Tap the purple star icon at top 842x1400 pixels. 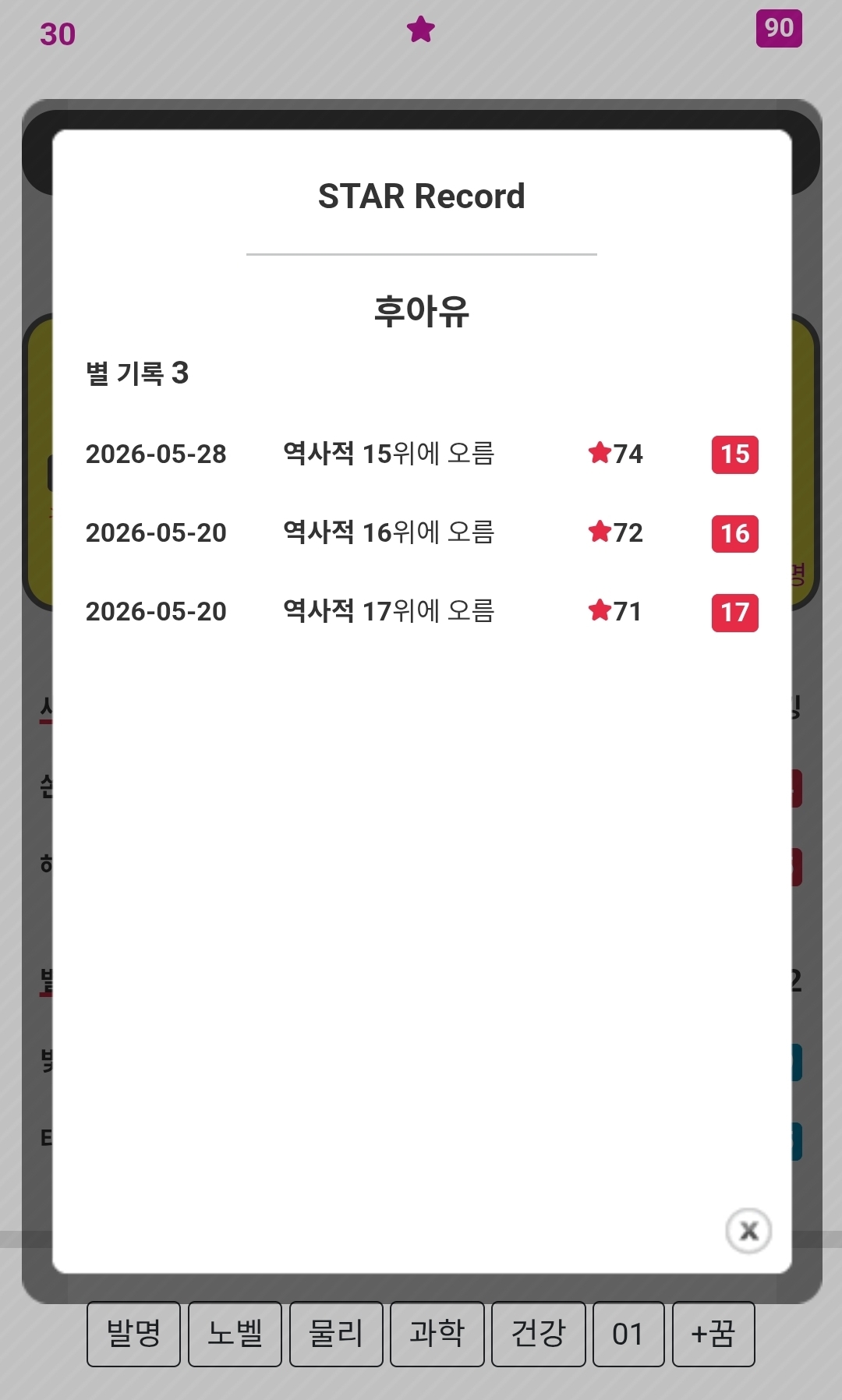click(x=421, y=30)
